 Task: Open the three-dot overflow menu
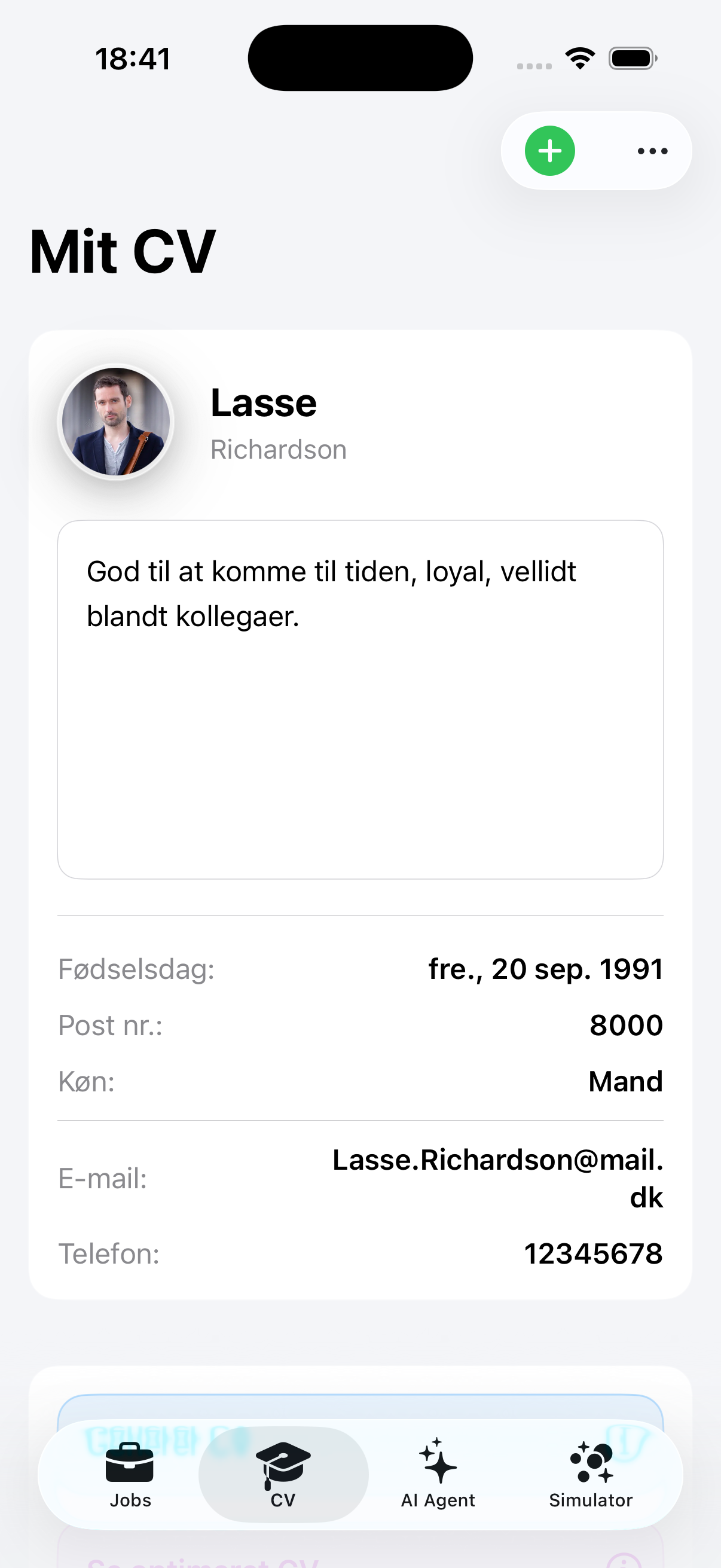[x=652, y=151]
